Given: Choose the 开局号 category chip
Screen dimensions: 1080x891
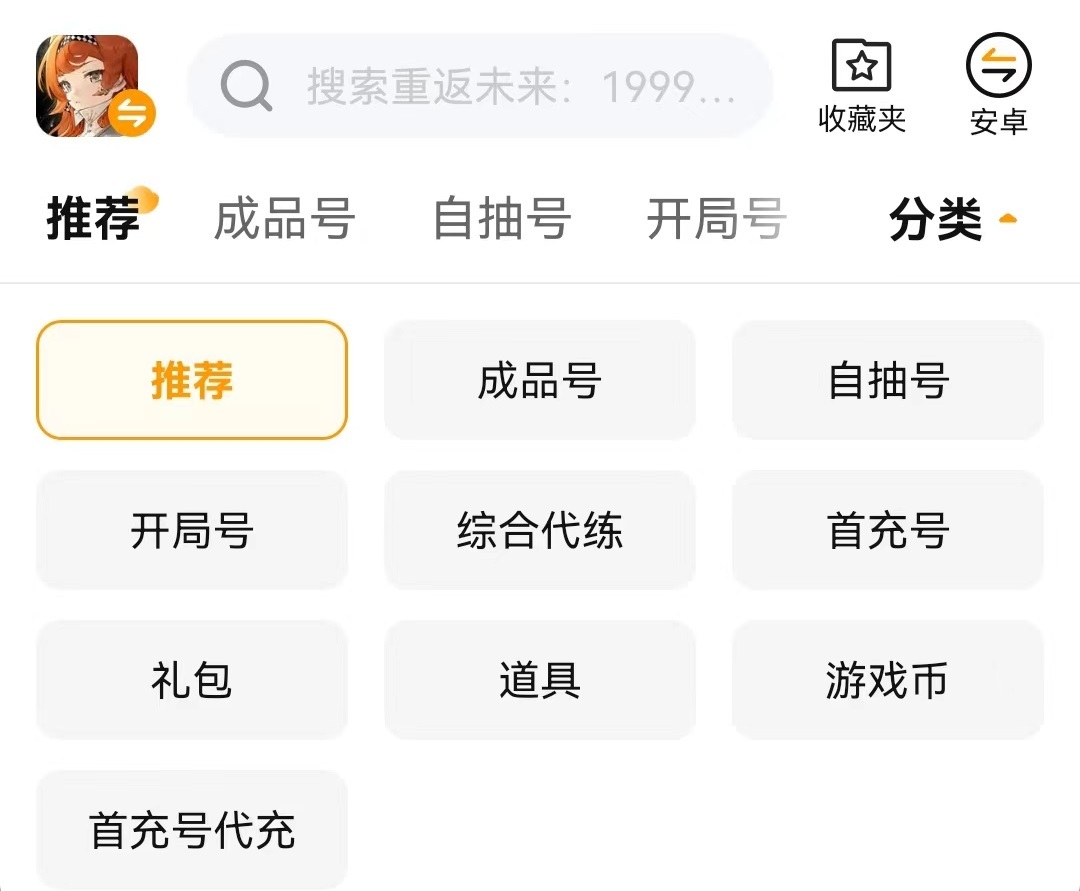Looking at the screenshot, I should click(x=192, y=530).
